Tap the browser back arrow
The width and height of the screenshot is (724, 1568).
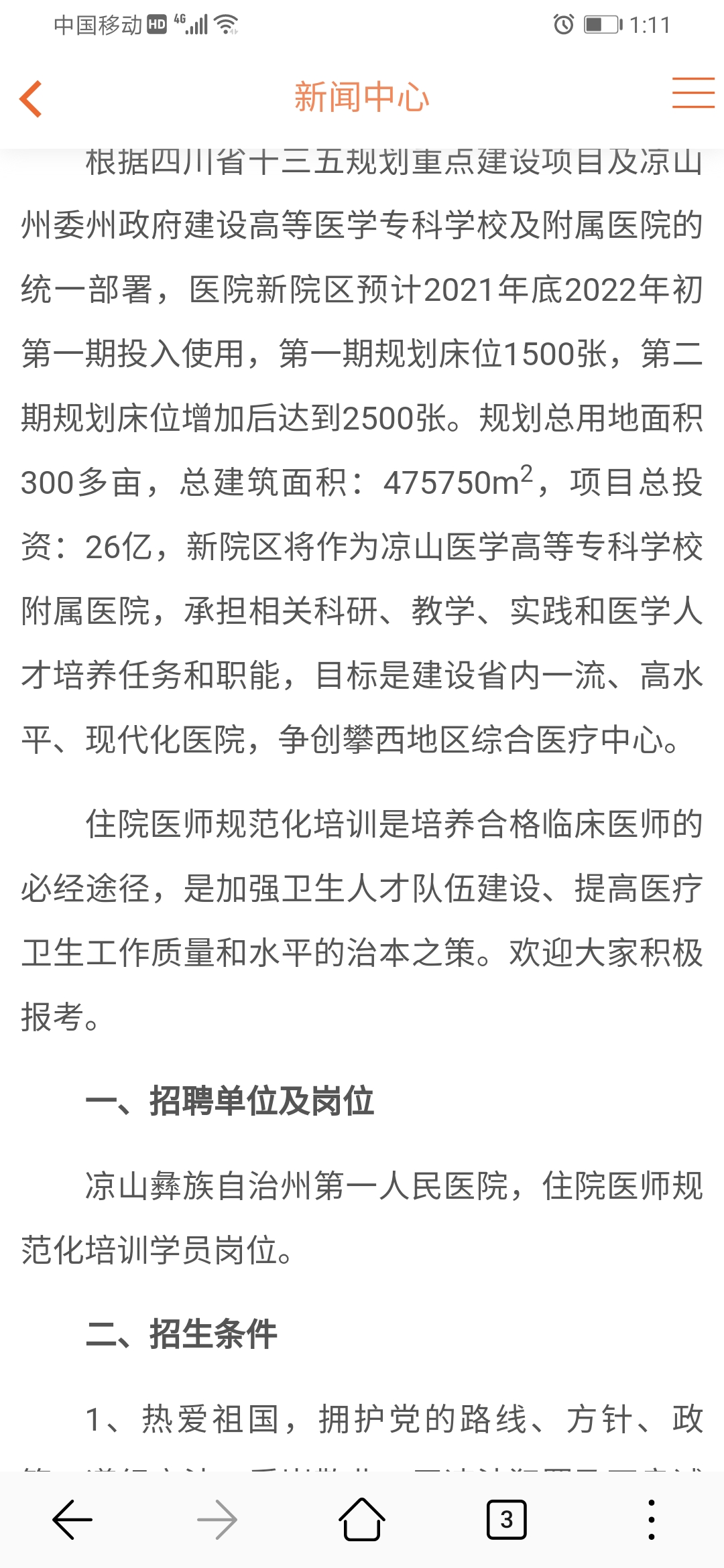pos(72,1520)
